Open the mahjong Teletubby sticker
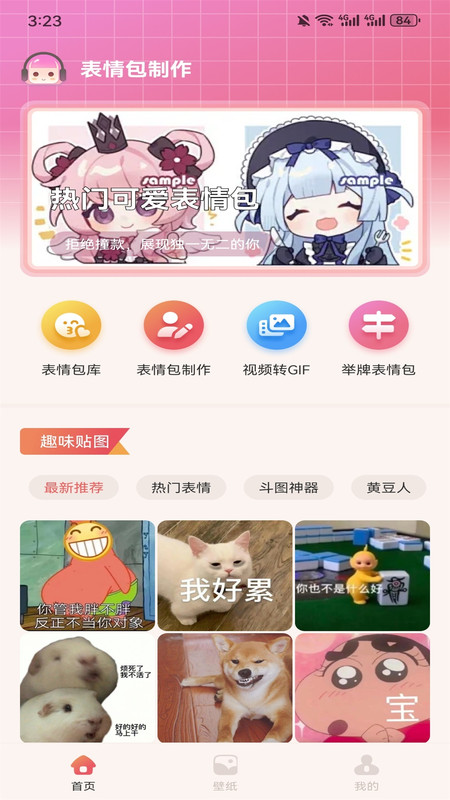 (362, 576)
